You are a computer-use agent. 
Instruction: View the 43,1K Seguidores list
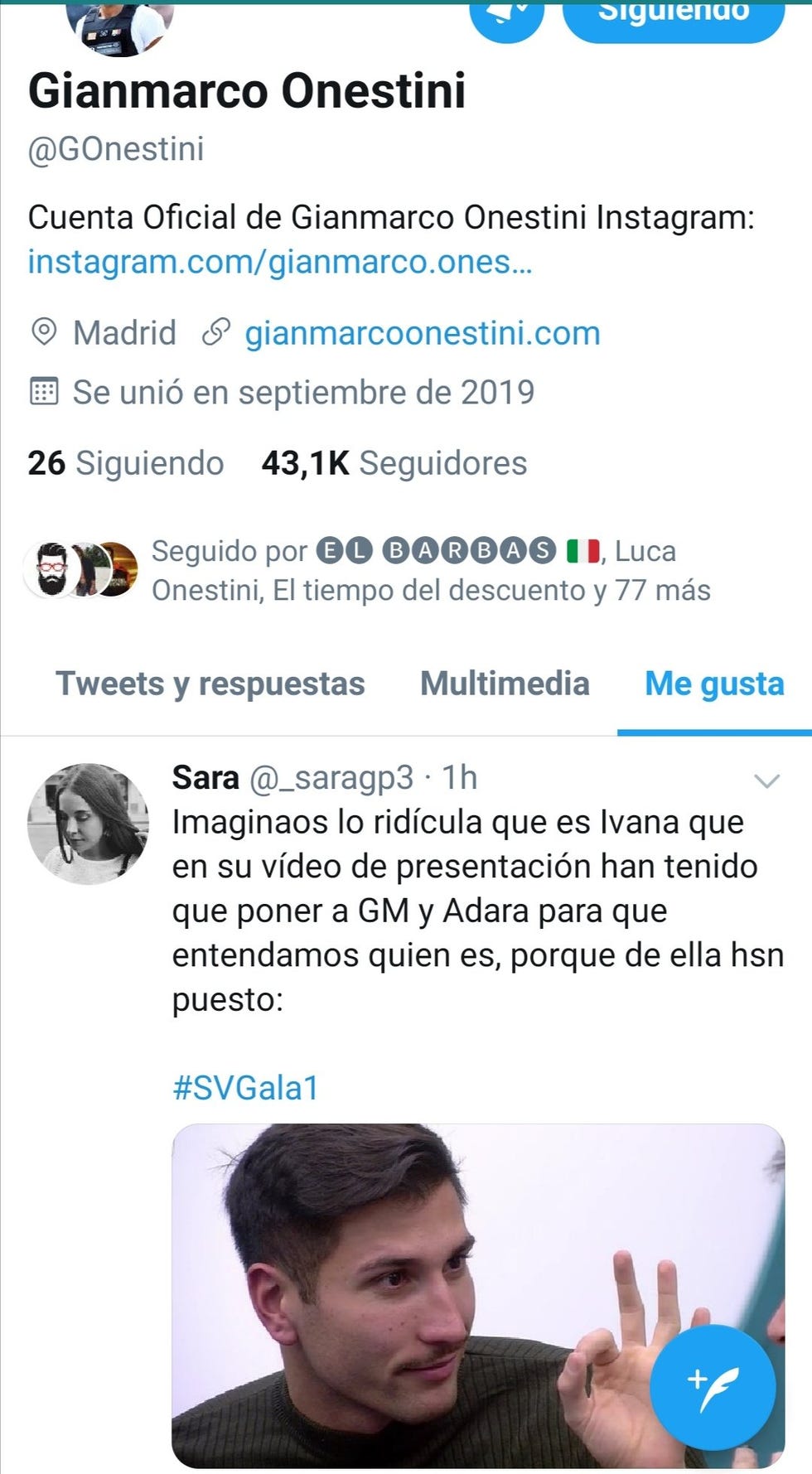[x=394, y=463]
